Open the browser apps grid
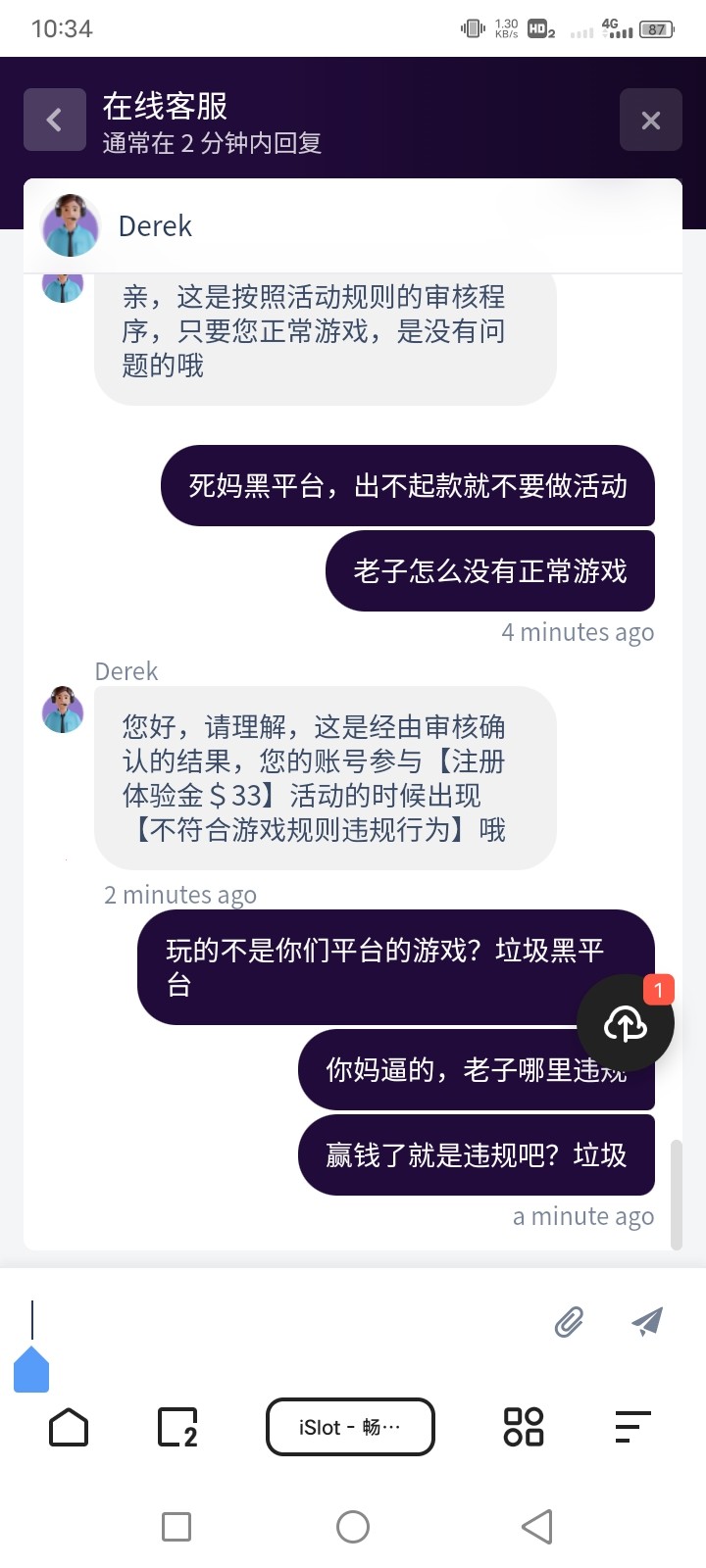This screenshot has height=1568, width=706. coord(523,1427)
